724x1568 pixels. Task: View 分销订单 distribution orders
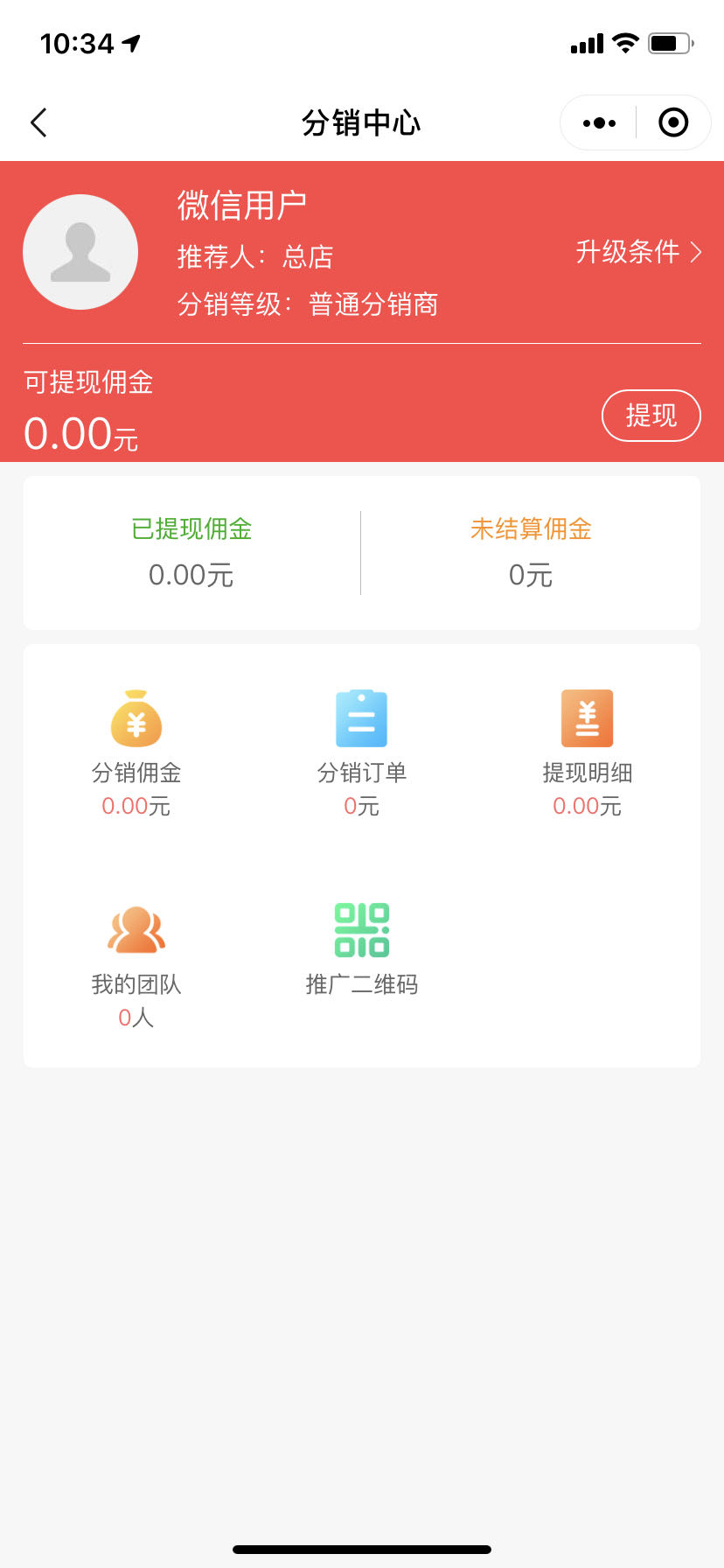pyautogui.click(x=361, y=752)
